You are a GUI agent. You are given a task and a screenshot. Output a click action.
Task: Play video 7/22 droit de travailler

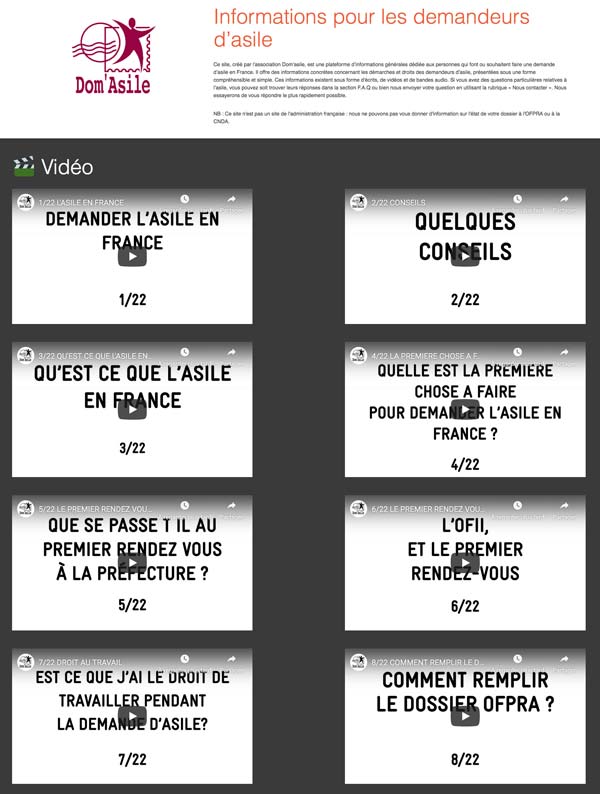tap(132, 716)
